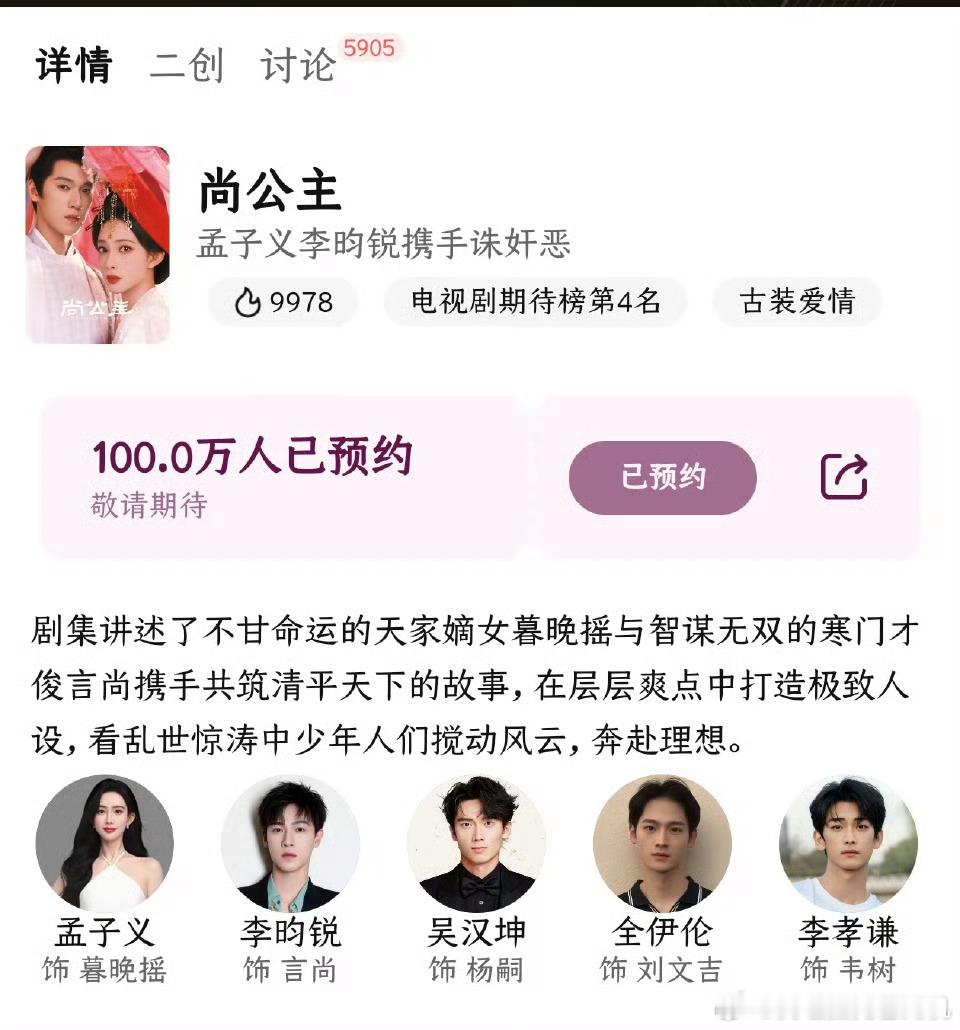
Task: Click the share icon beside the reservation button
Action: [845, 478]
